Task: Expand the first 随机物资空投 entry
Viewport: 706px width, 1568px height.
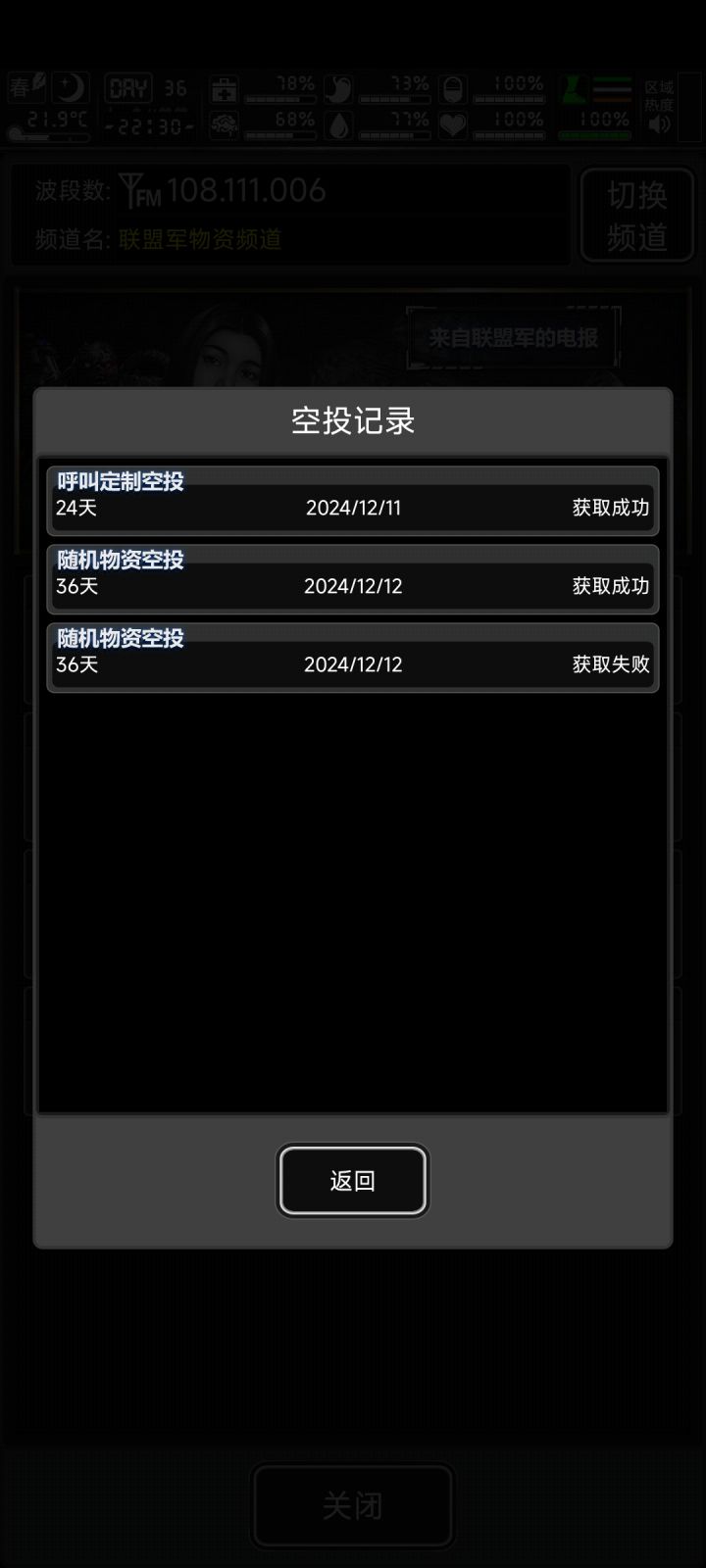Action: pos(353,578)
